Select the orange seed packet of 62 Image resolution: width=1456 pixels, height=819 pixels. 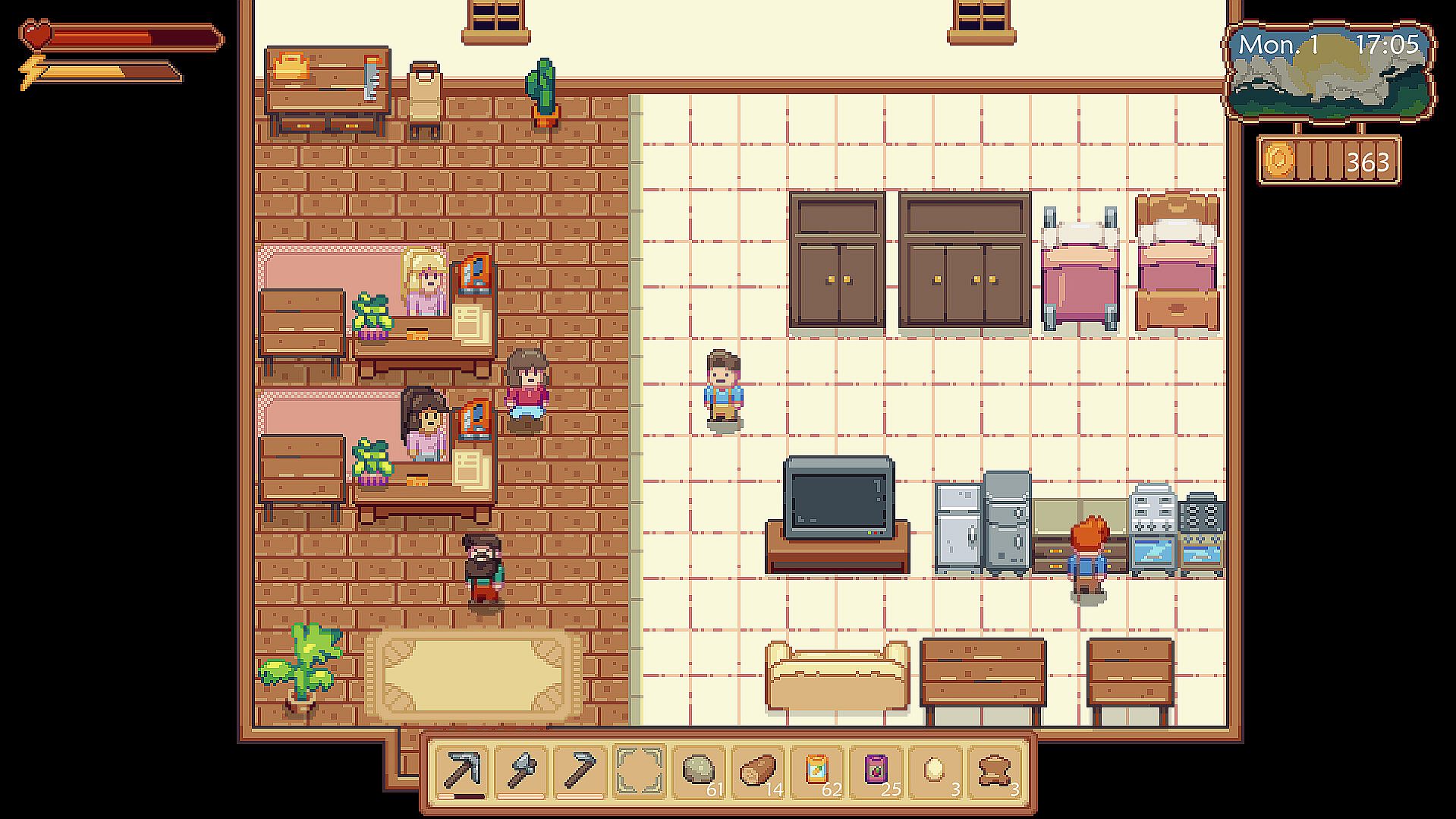pyautogui.click(x=817, y=771)
